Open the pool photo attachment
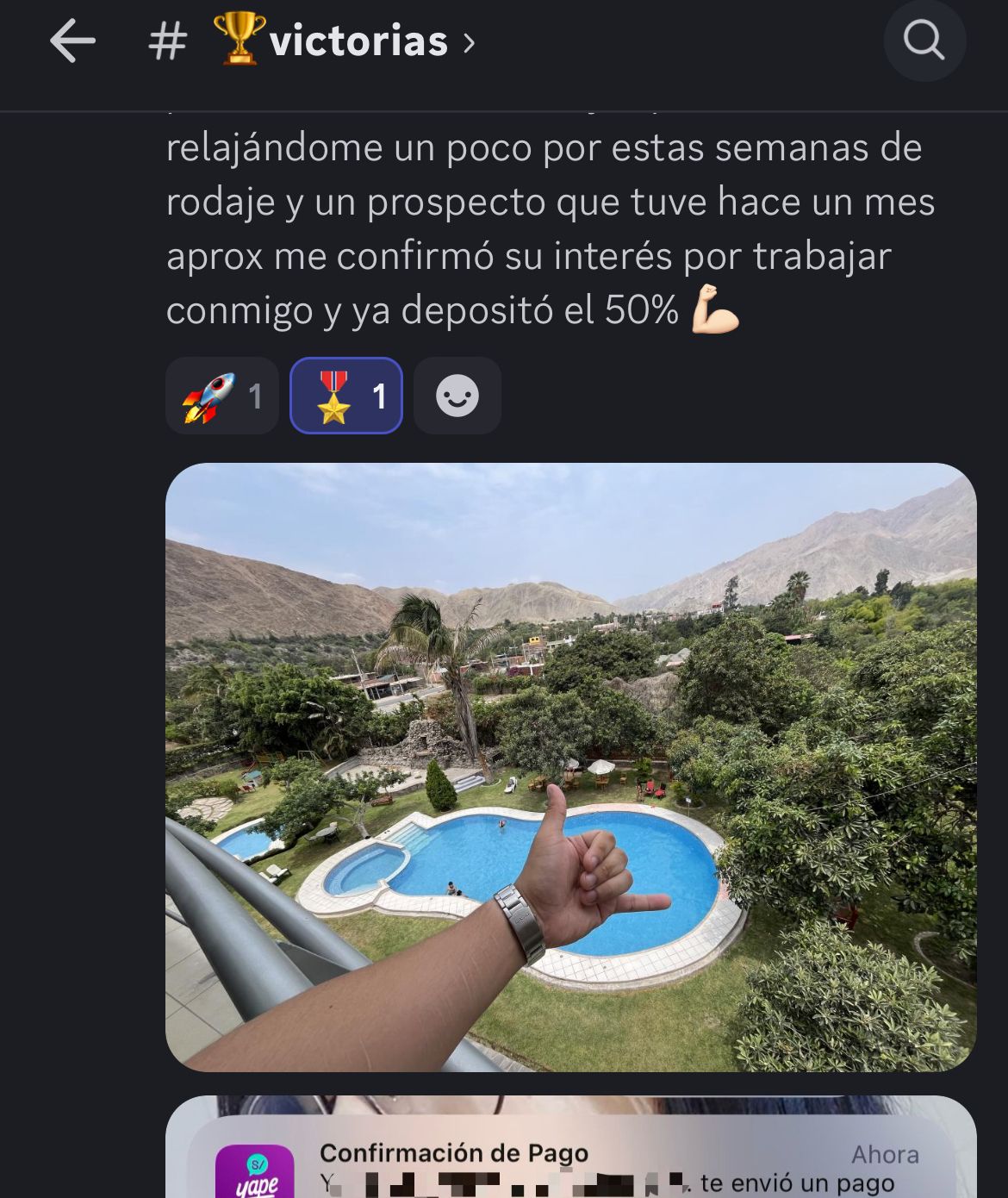This screenshot has height=1198, width=1008. [570, 767]
